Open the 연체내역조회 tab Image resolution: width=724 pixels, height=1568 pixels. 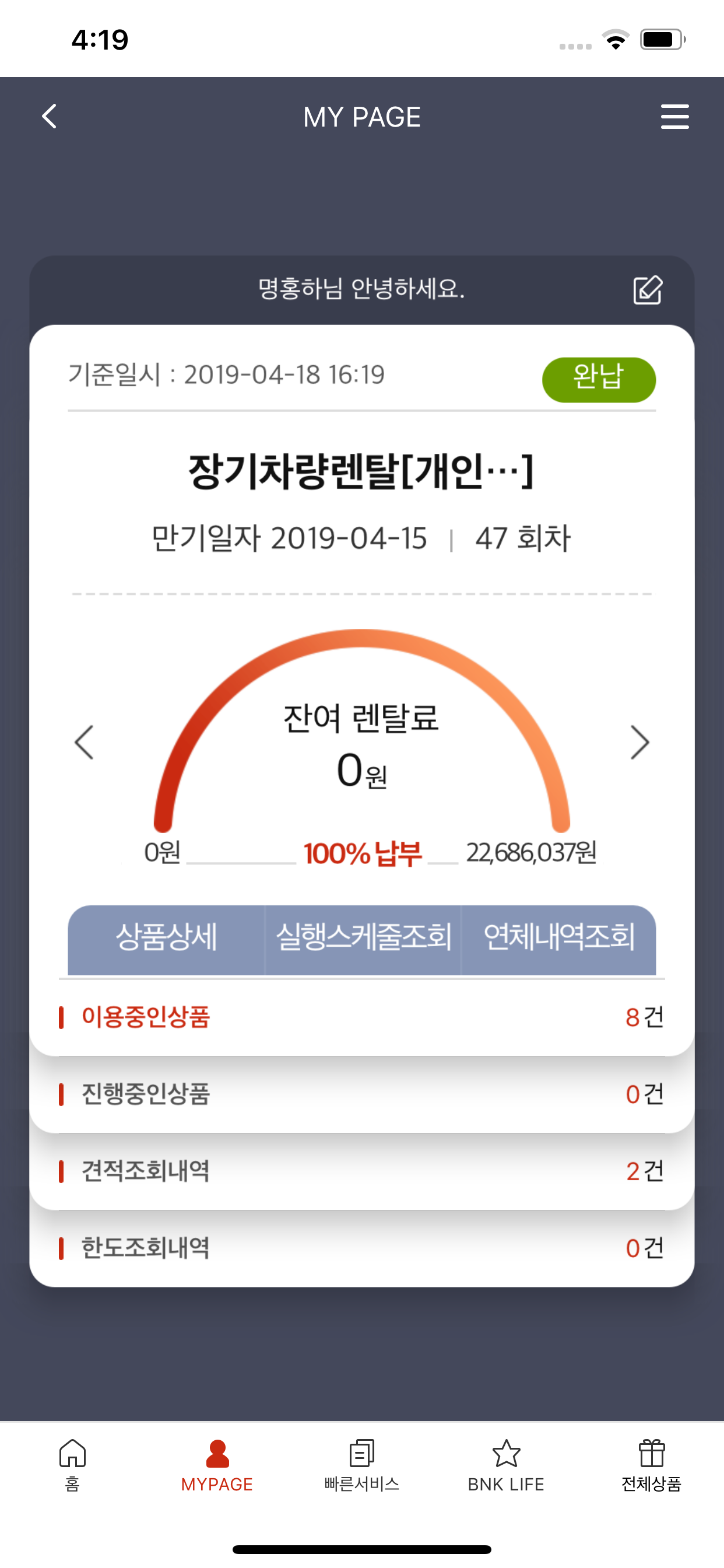click(558, 937)
